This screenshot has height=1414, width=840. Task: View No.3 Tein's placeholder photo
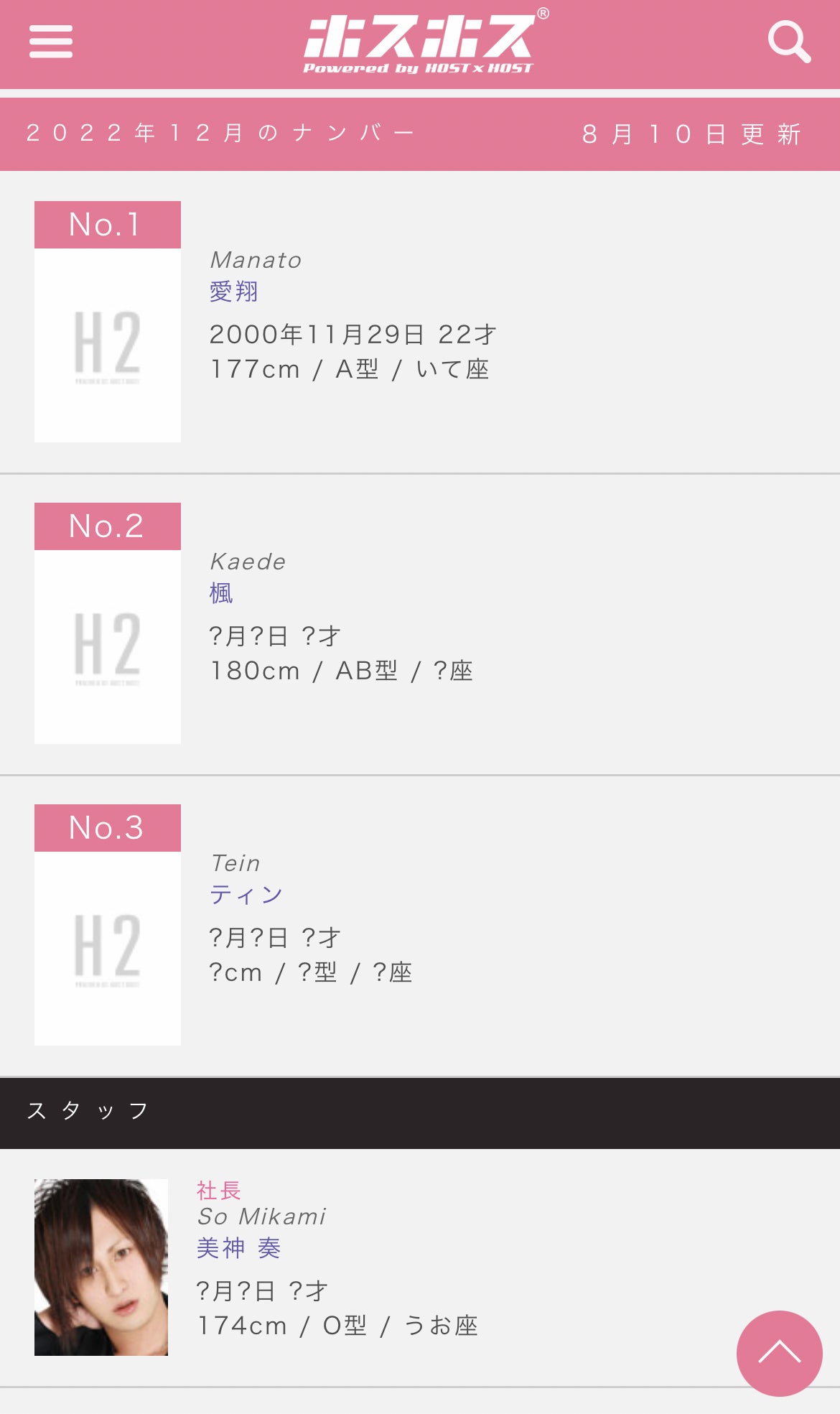pyautogui.click(x=108, y=949)
